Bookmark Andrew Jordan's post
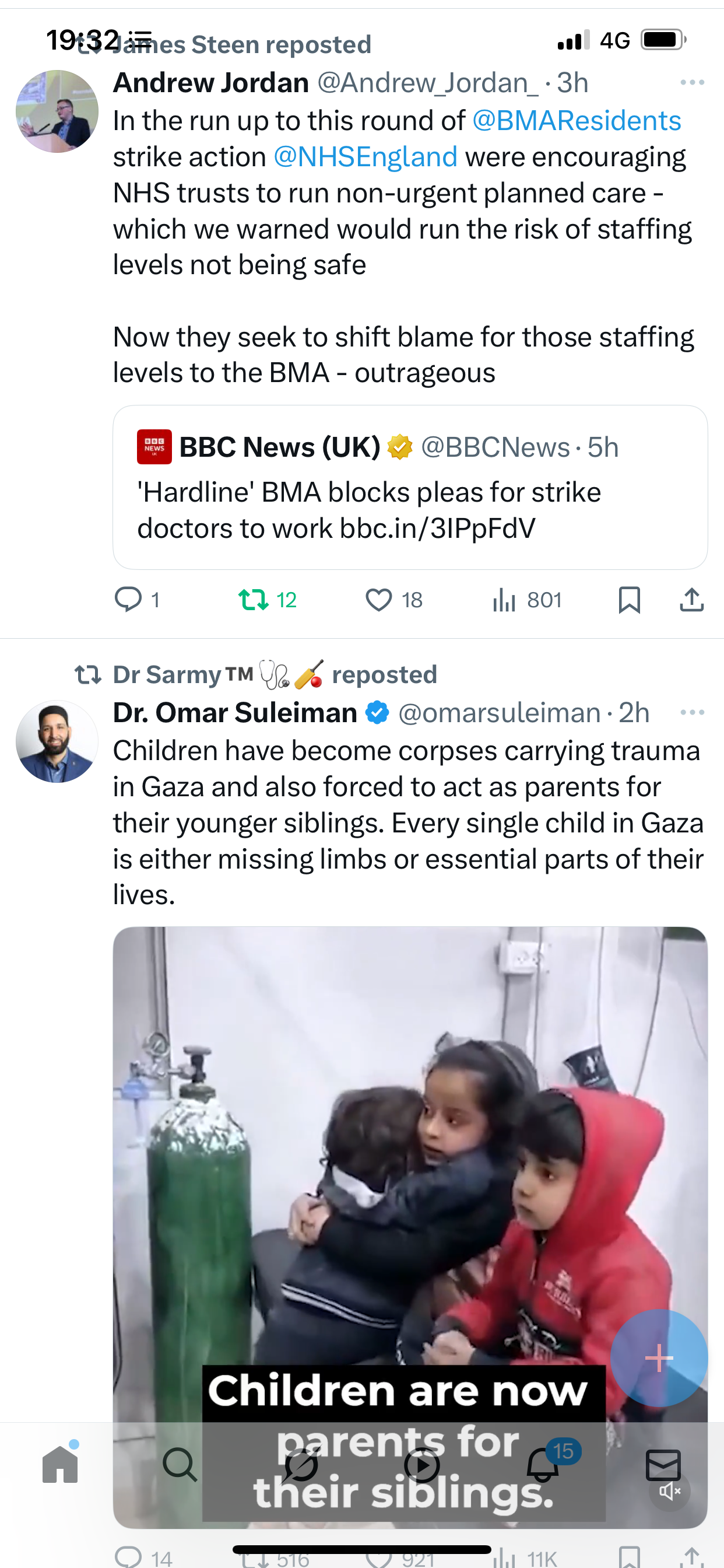Screen dimensions: 724x1568 coord(629,600)
